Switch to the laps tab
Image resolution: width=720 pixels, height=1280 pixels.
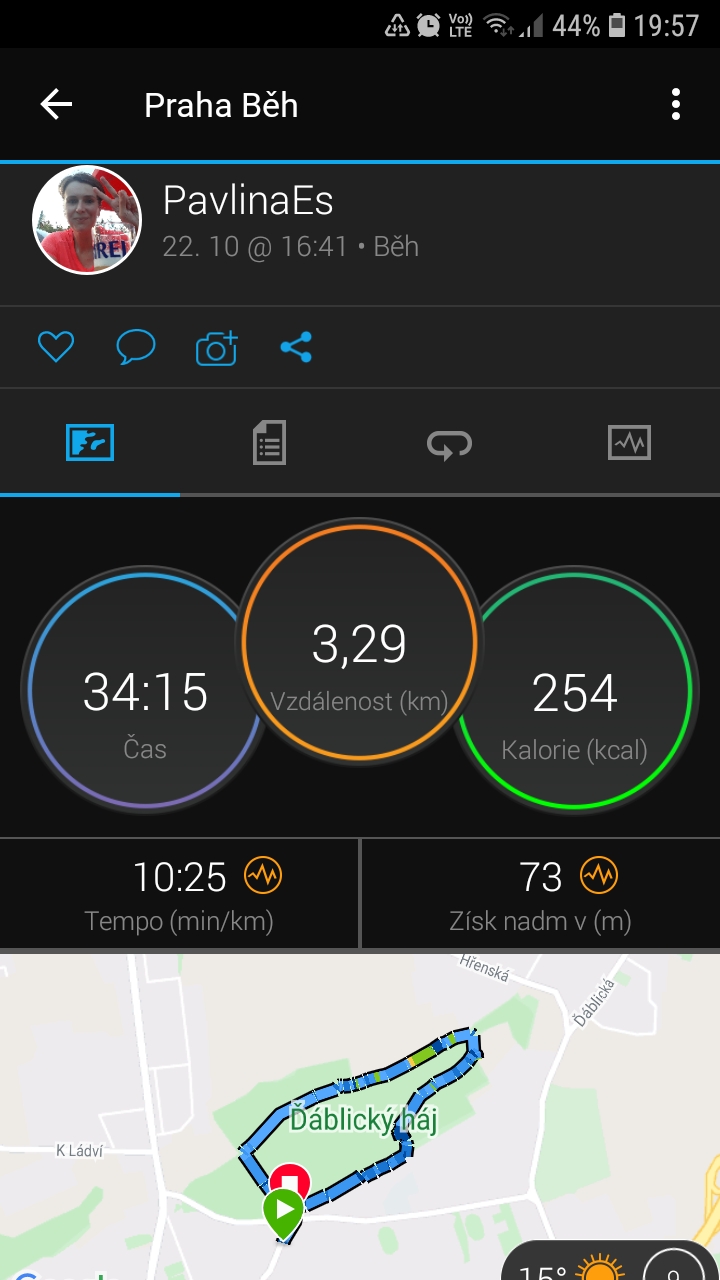449,443
